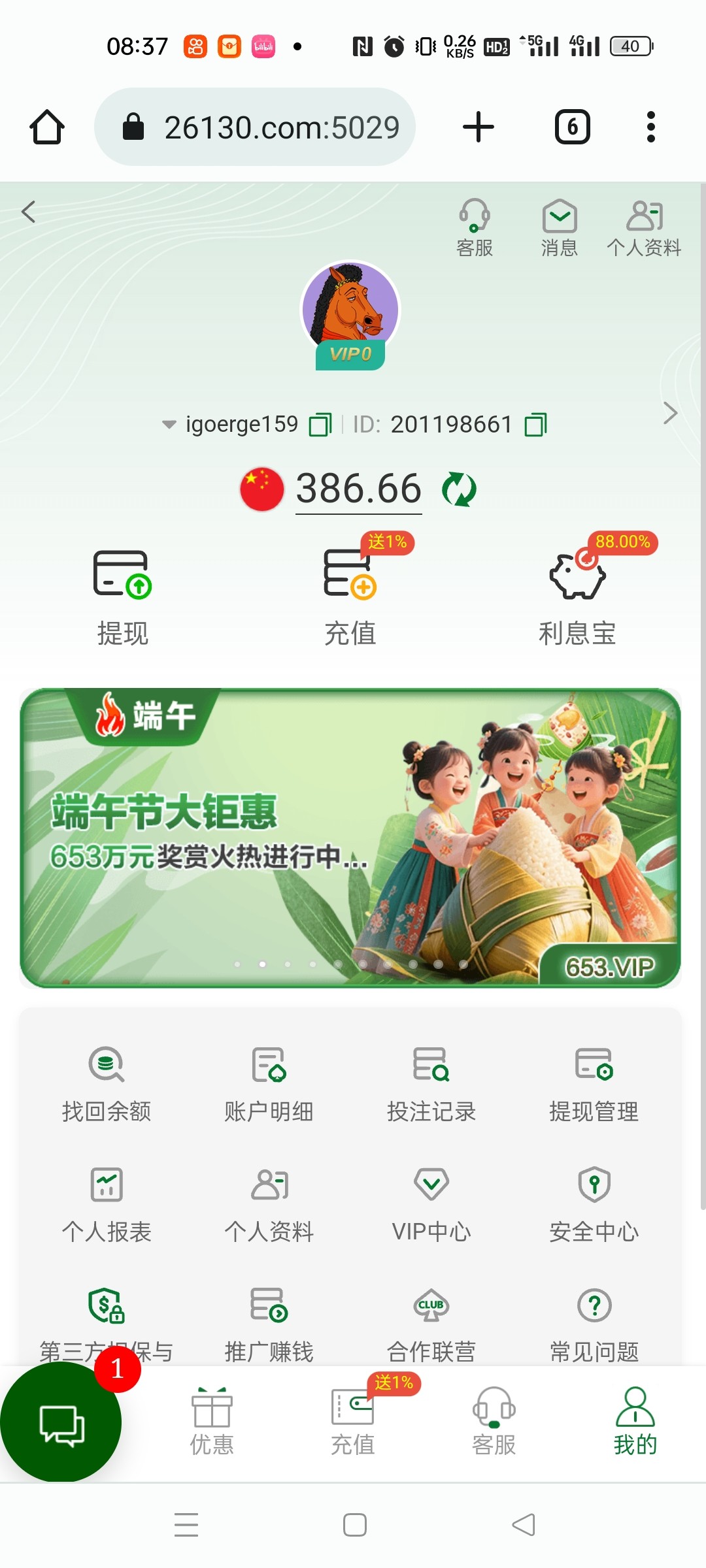Go back using the top-left arrow
This screenshot has height=1568, width=706.
click(29, 212)
